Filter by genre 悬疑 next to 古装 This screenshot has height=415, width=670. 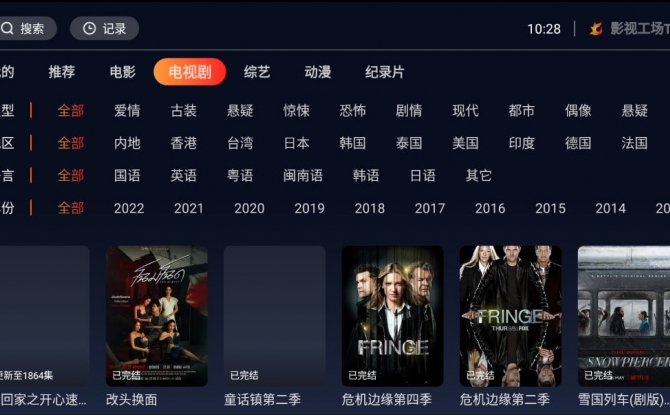pos(240,111)
